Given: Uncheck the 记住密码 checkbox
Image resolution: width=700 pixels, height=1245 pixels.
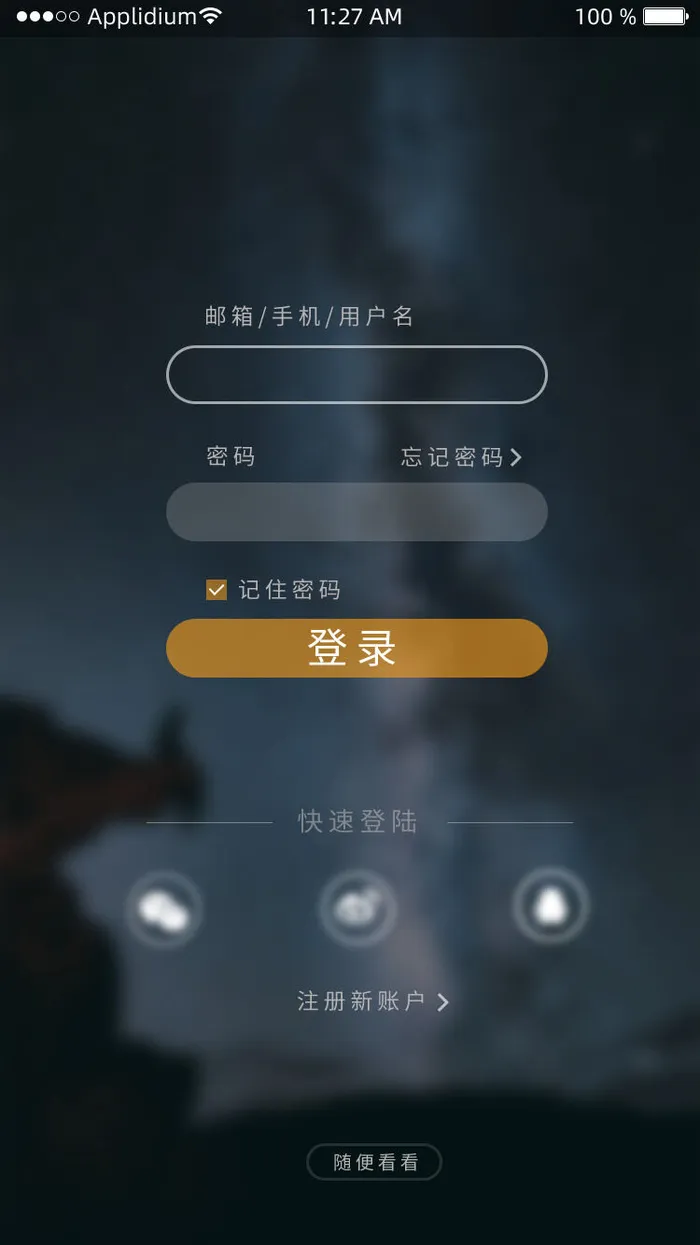Looking at the screenshot, I should 216,590.
